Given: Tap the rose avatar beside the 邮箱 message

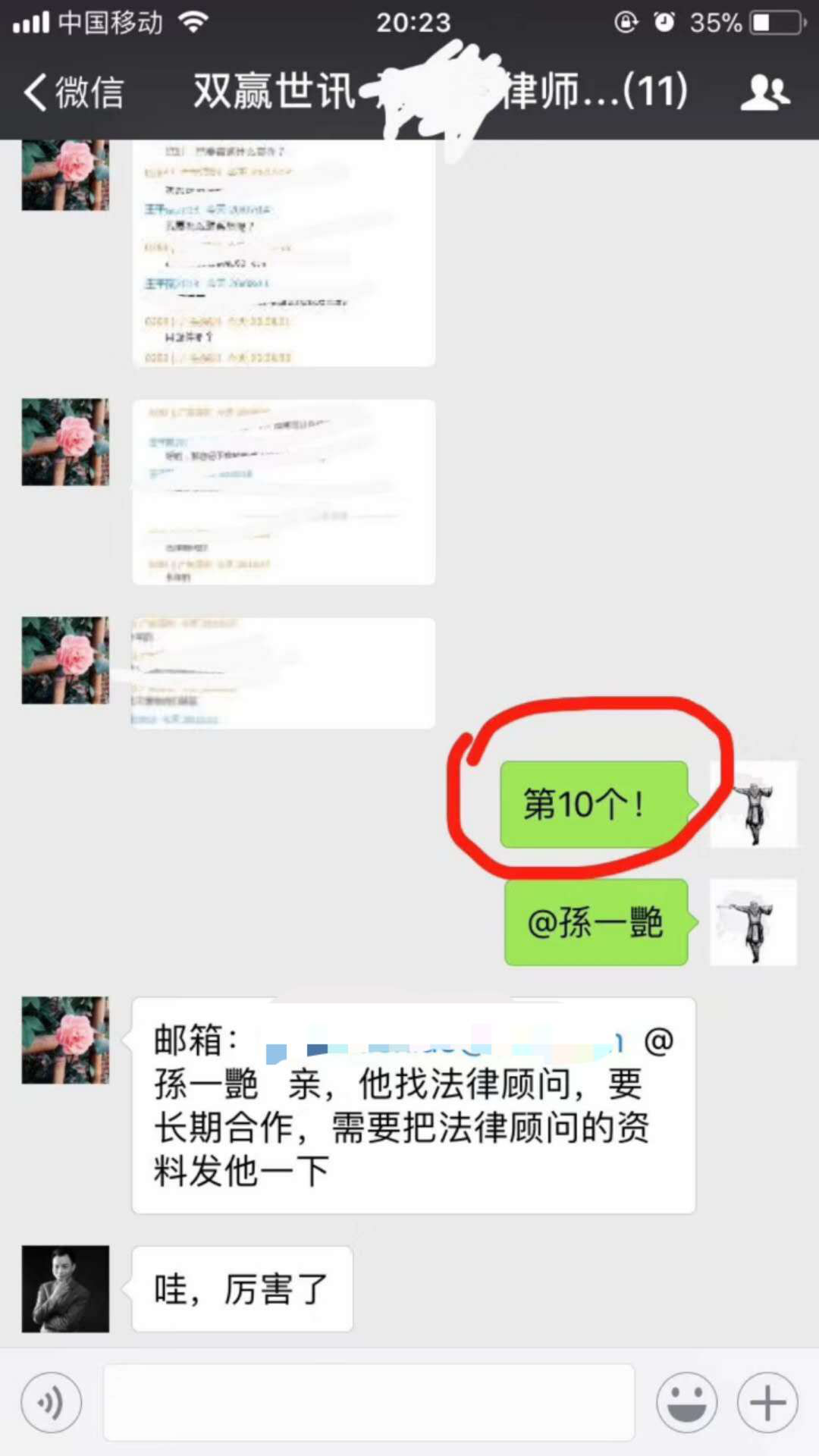Looking at the screenshot, I should coord(65,1040).
